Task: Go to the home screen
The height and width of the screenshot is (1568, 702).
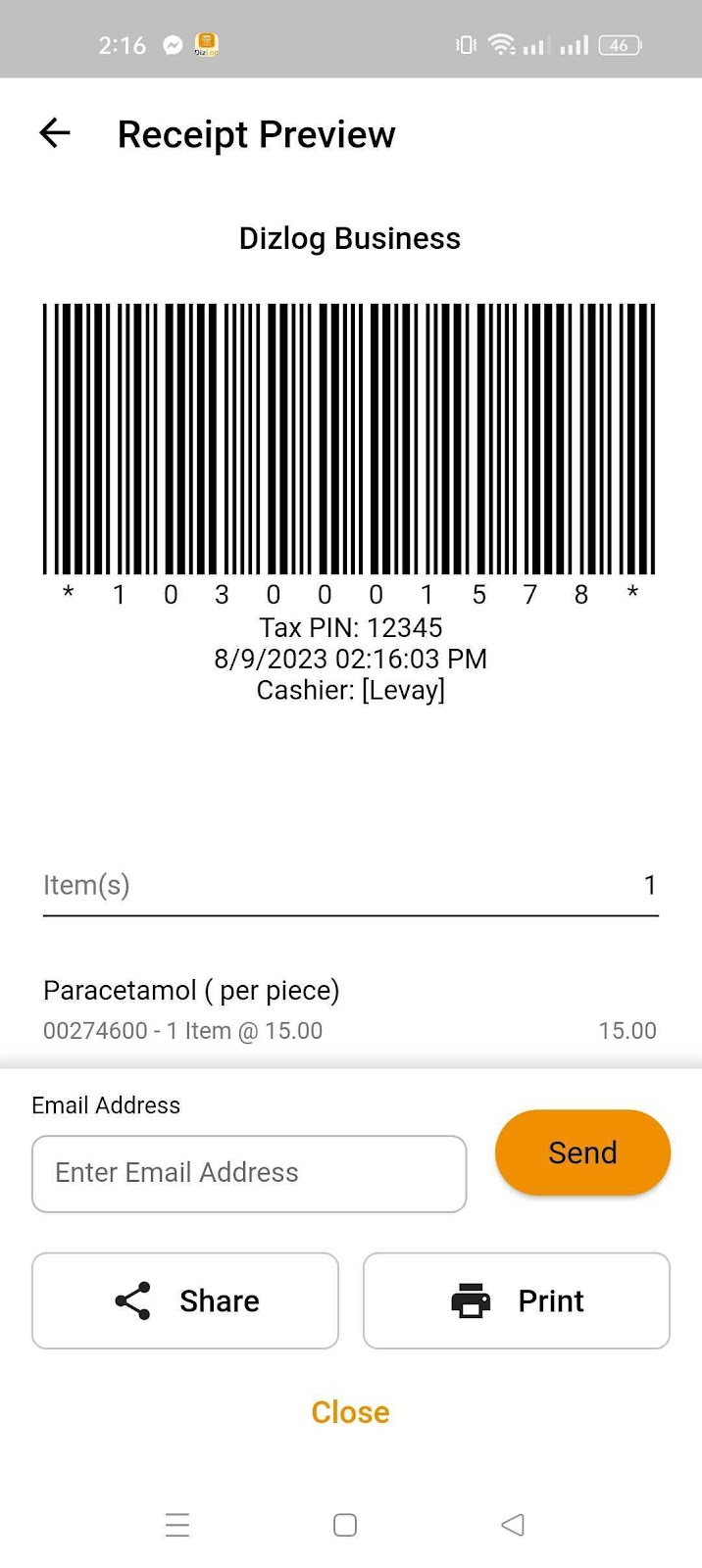Action: [345, 1525]
